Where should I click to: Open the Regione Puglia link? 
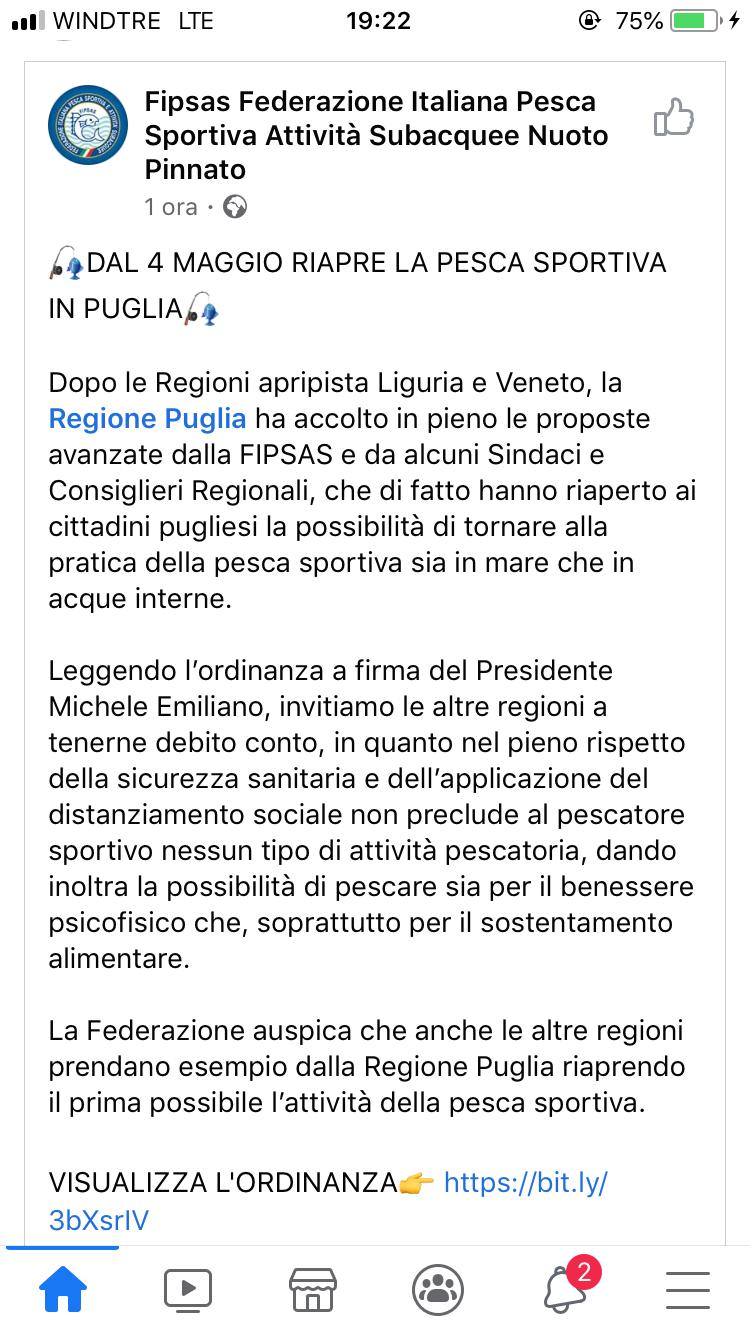pos(147,418)
